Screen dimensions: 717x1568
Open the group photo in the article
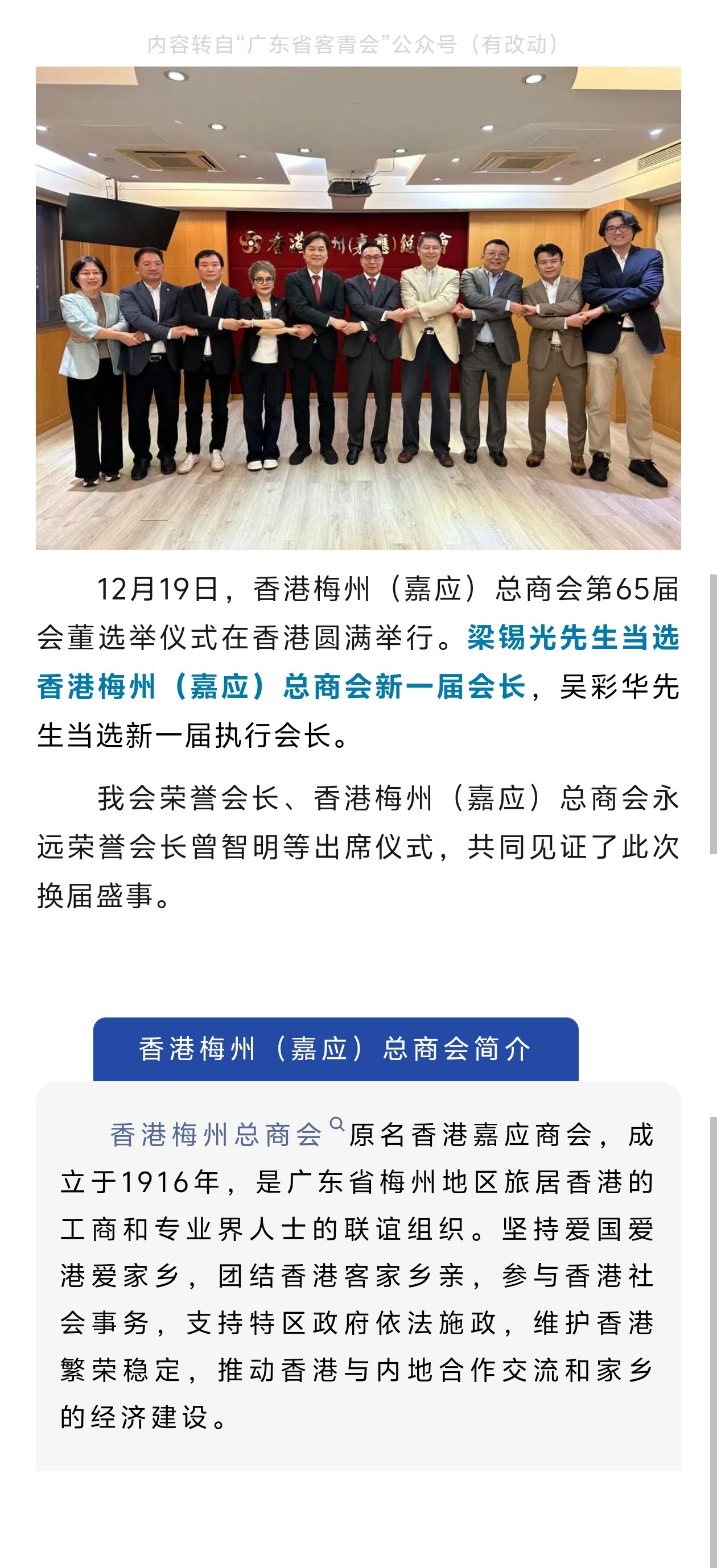[x=358, y=308]
